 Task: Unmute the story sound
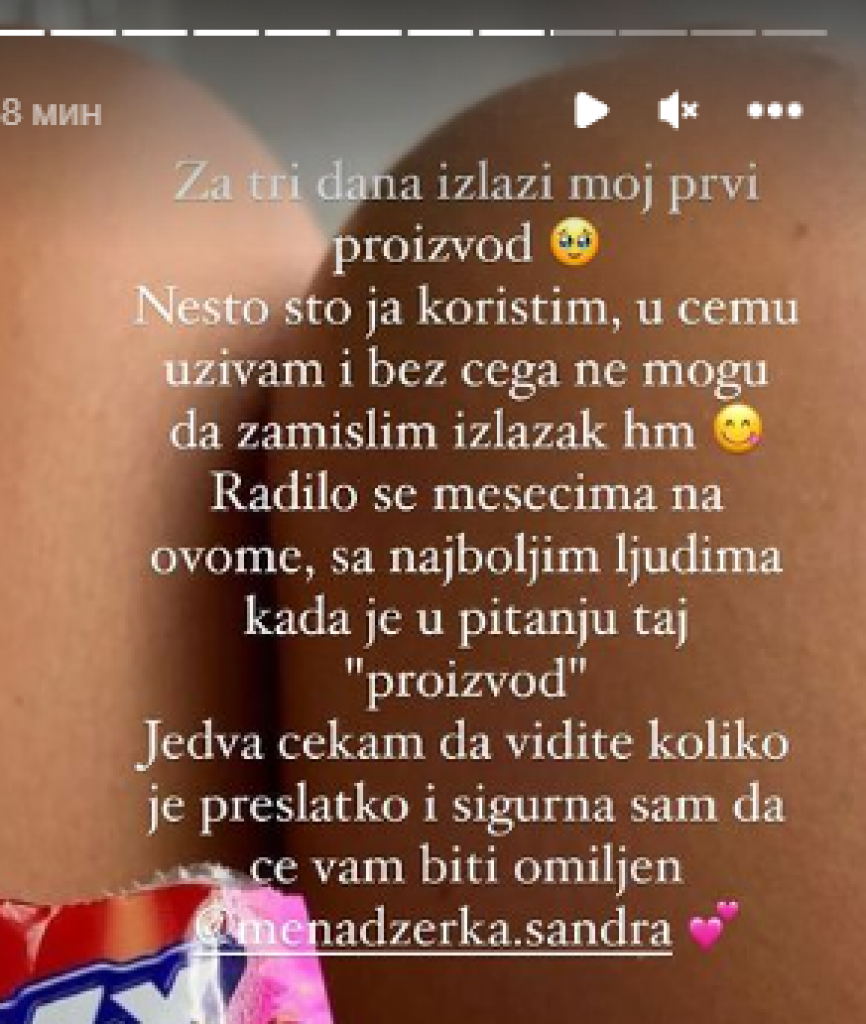click(x=678, y=111)
